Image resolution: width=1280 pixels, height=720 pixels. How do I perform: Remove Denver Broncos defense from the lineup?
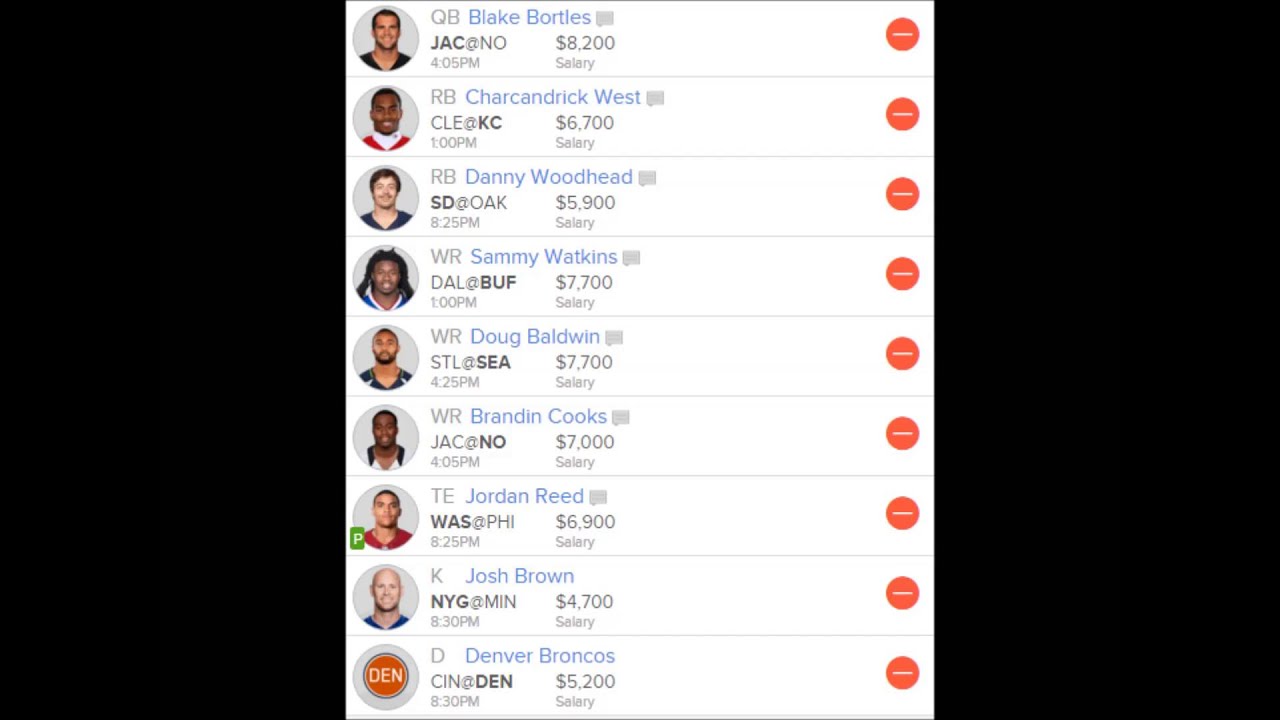(902, 673)
